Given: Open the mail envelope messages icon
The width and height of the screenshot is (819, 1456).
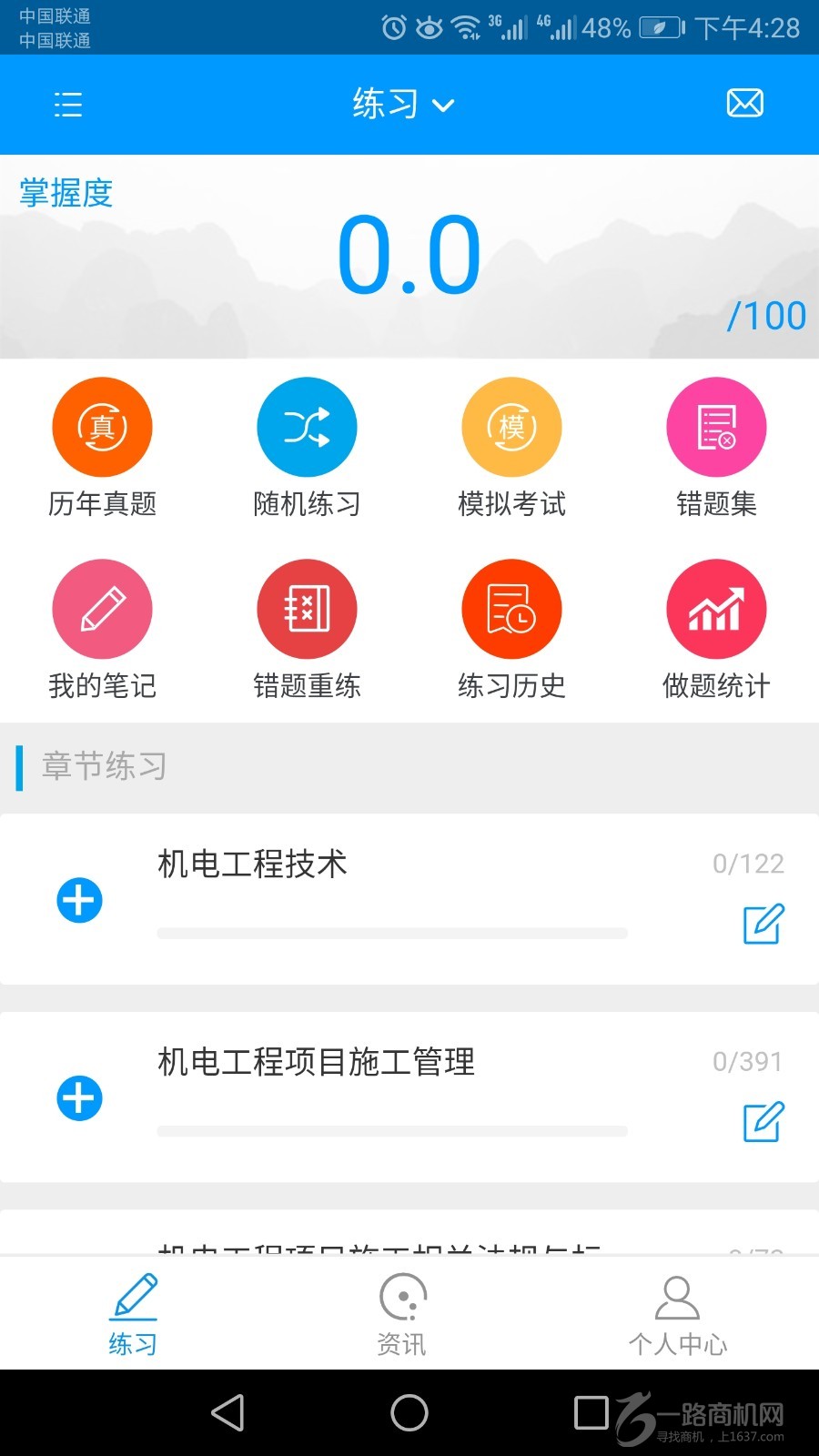Looking at the screenshot, I should [744, 104].
